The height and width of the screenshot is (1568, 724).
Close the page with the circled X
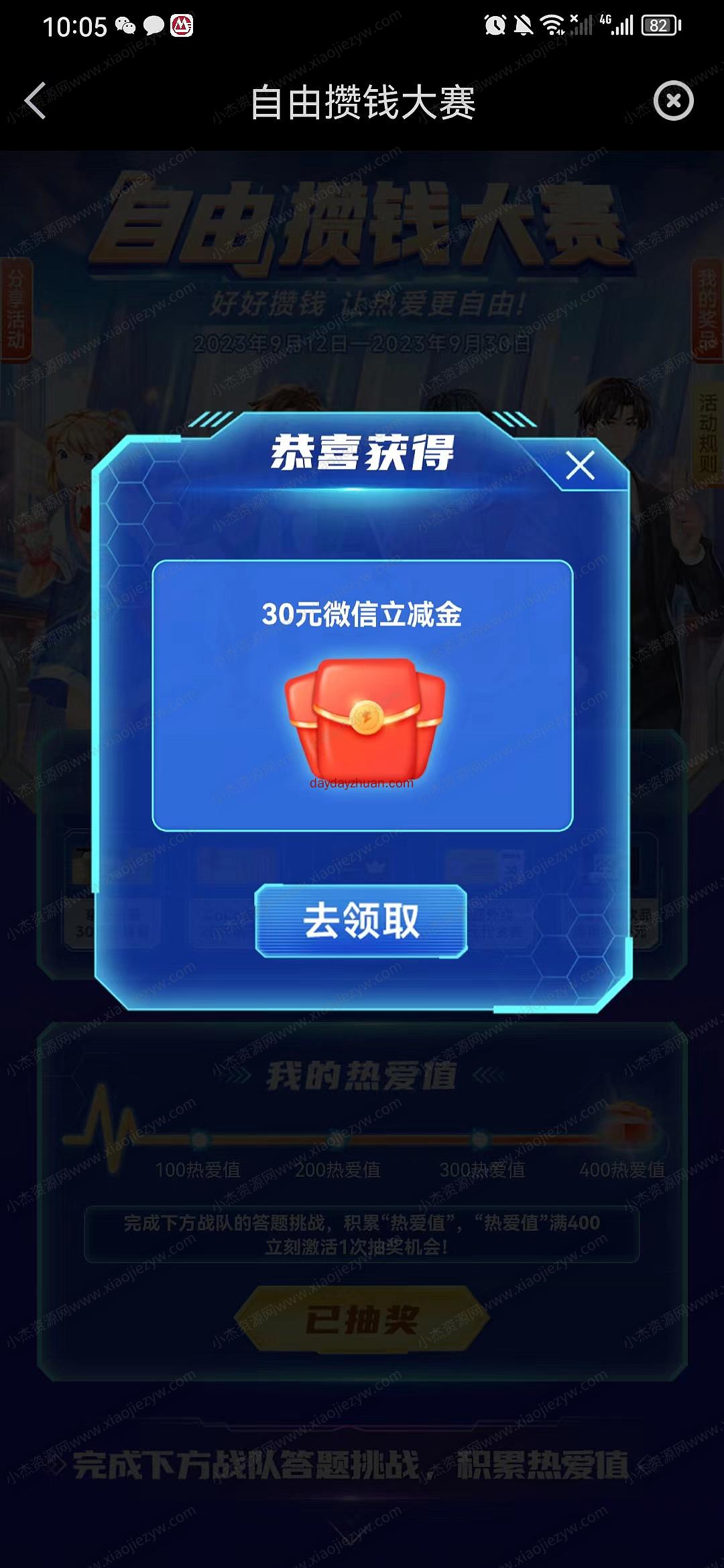tap(673, 101)
